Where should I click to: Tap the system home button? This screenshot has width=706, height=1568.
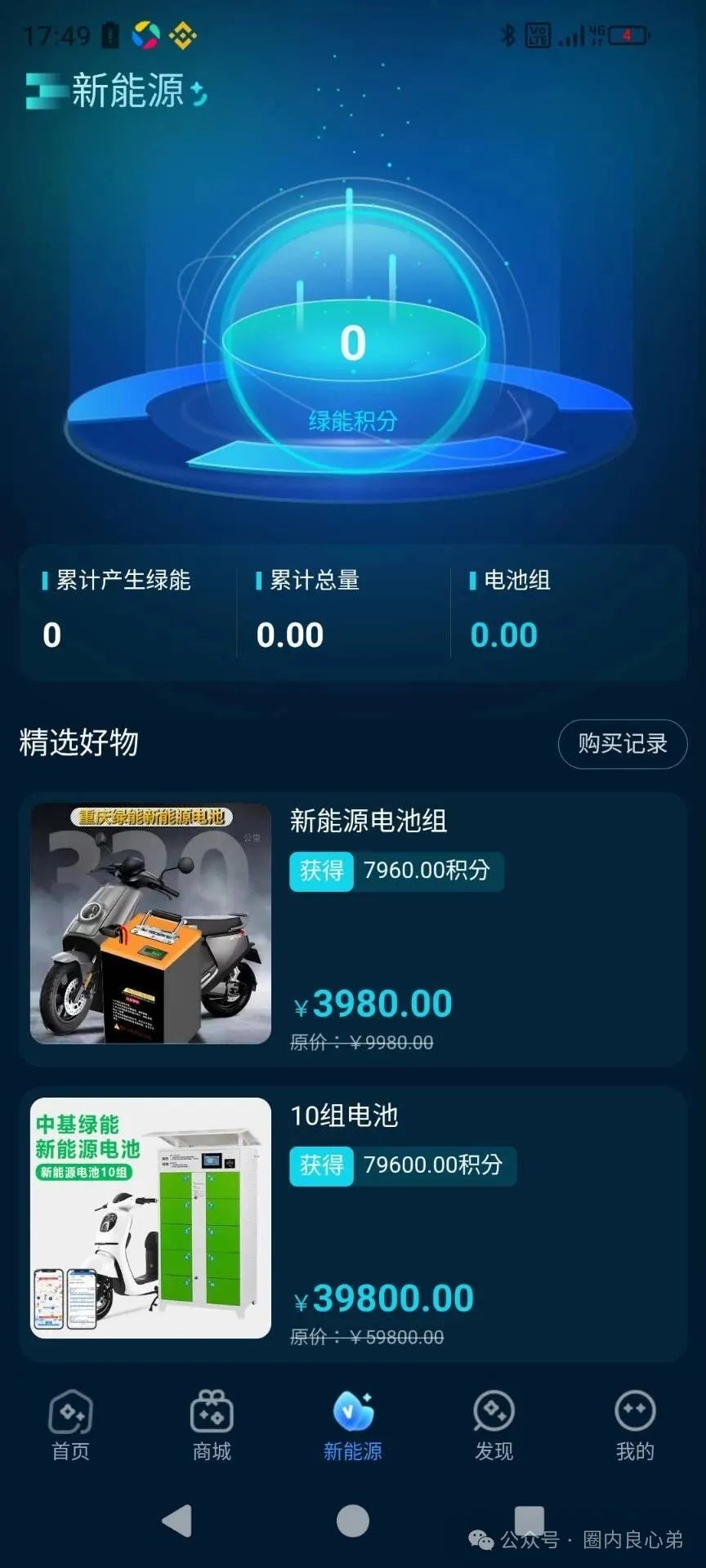353,1521
